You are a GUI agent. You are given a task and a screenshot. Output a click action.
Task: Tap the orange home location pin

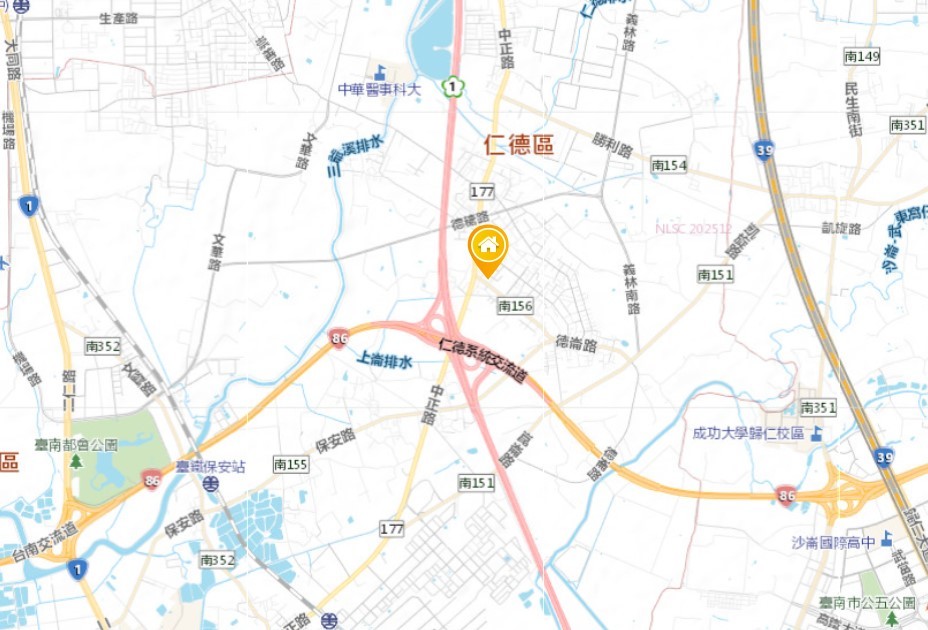pos(488,247)
